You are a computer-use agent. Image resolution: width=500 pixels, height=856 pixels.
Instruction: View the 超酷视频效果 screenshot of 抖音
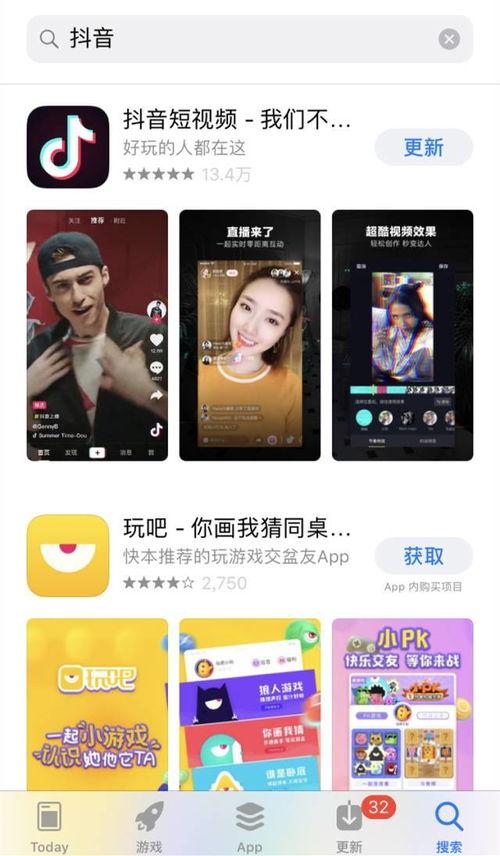[x=402, y=335]
